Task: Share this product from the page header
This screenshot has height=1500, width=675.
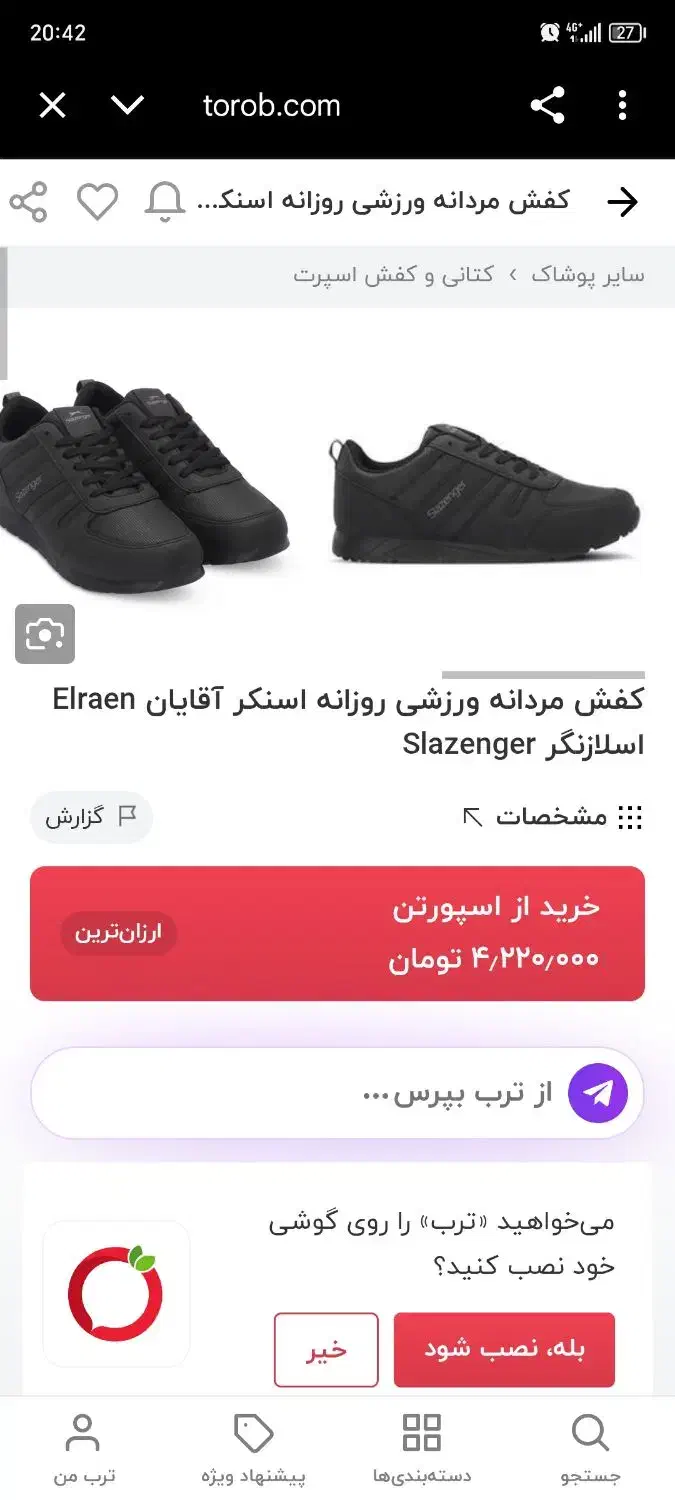Action: point(29,202)
